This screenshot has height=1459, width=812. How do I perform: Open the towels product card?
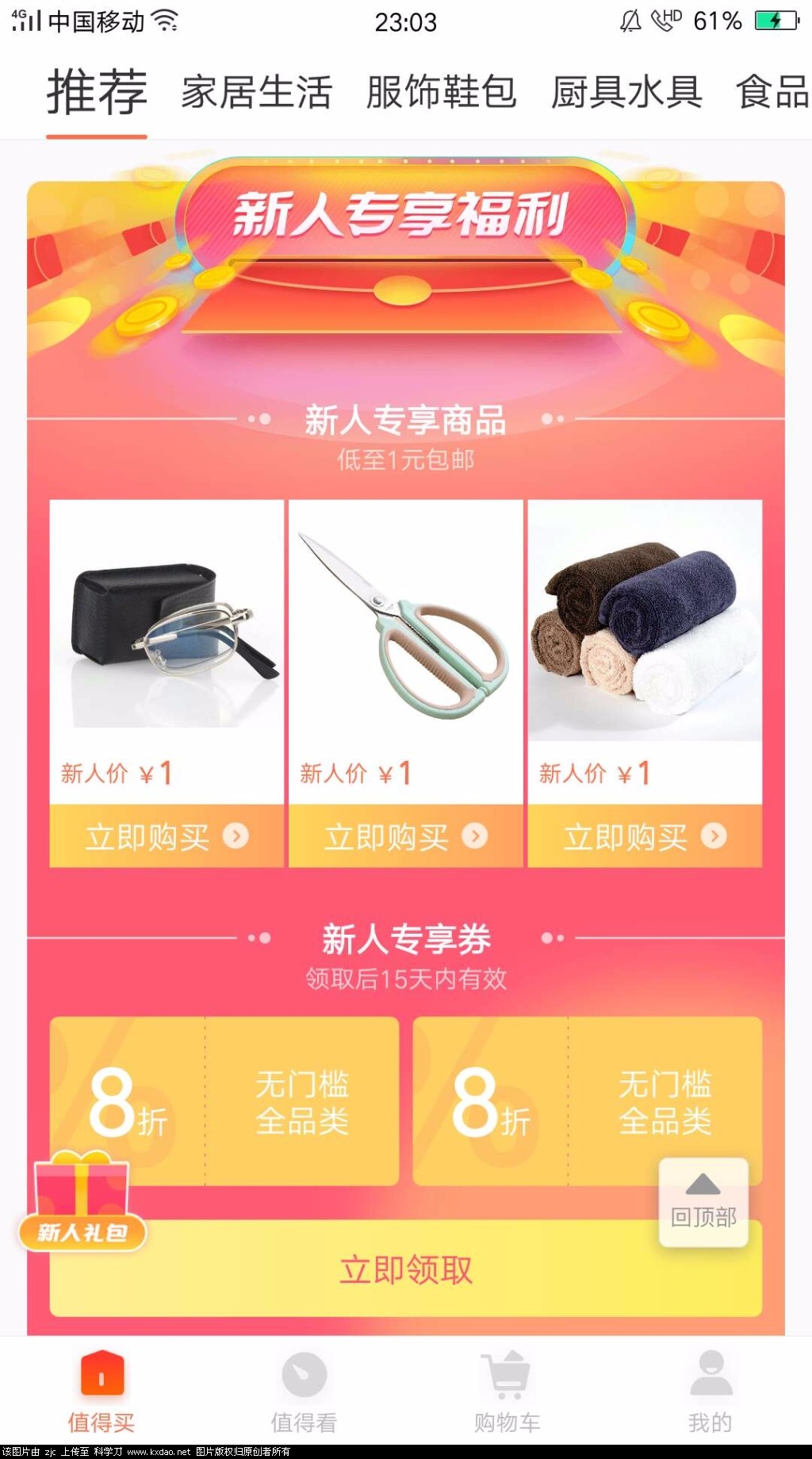[645, 627]
